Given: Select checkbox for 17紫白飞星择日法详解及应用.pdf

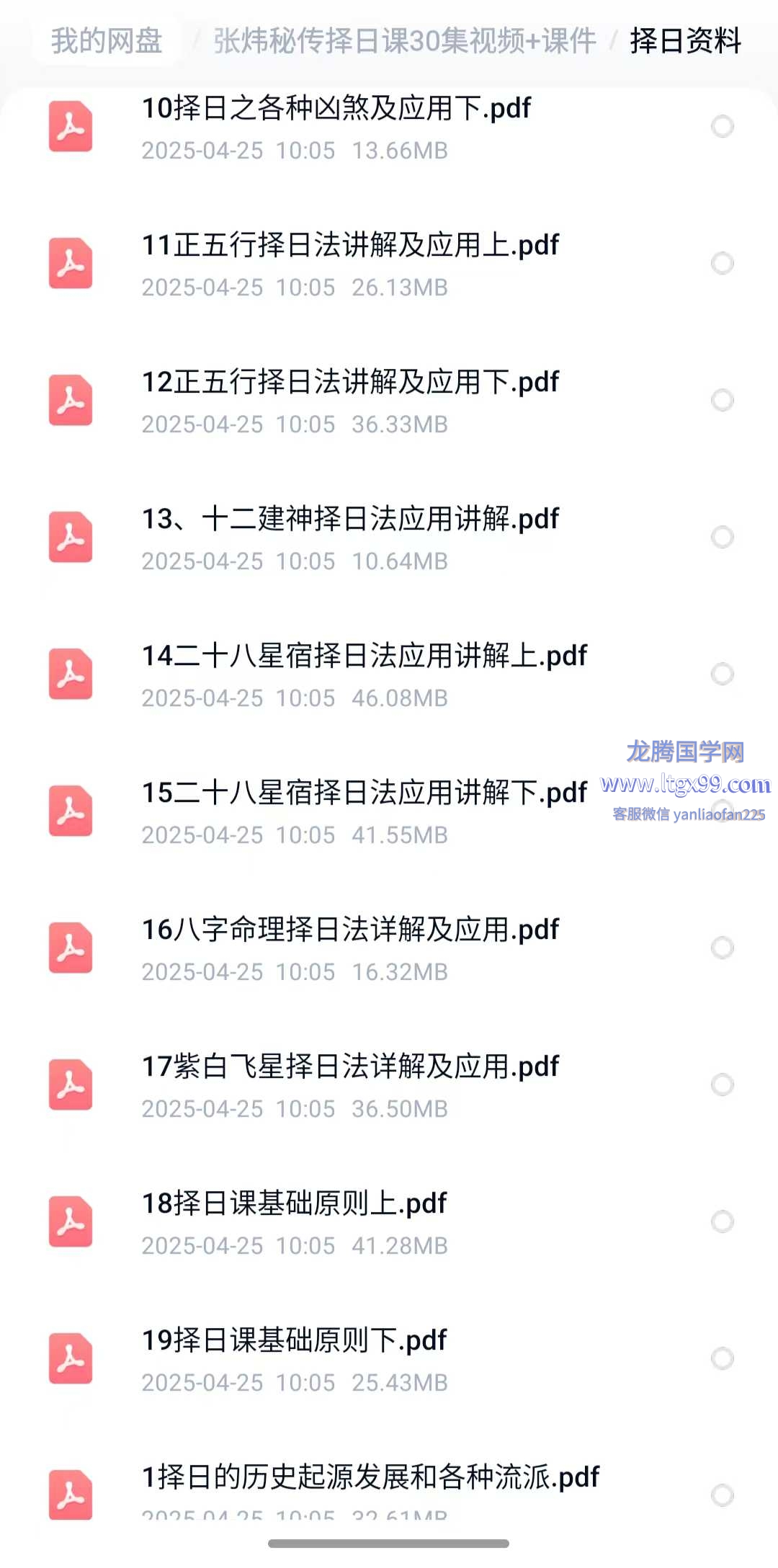Looking at the screenshot, I should tap(722, 1085).
